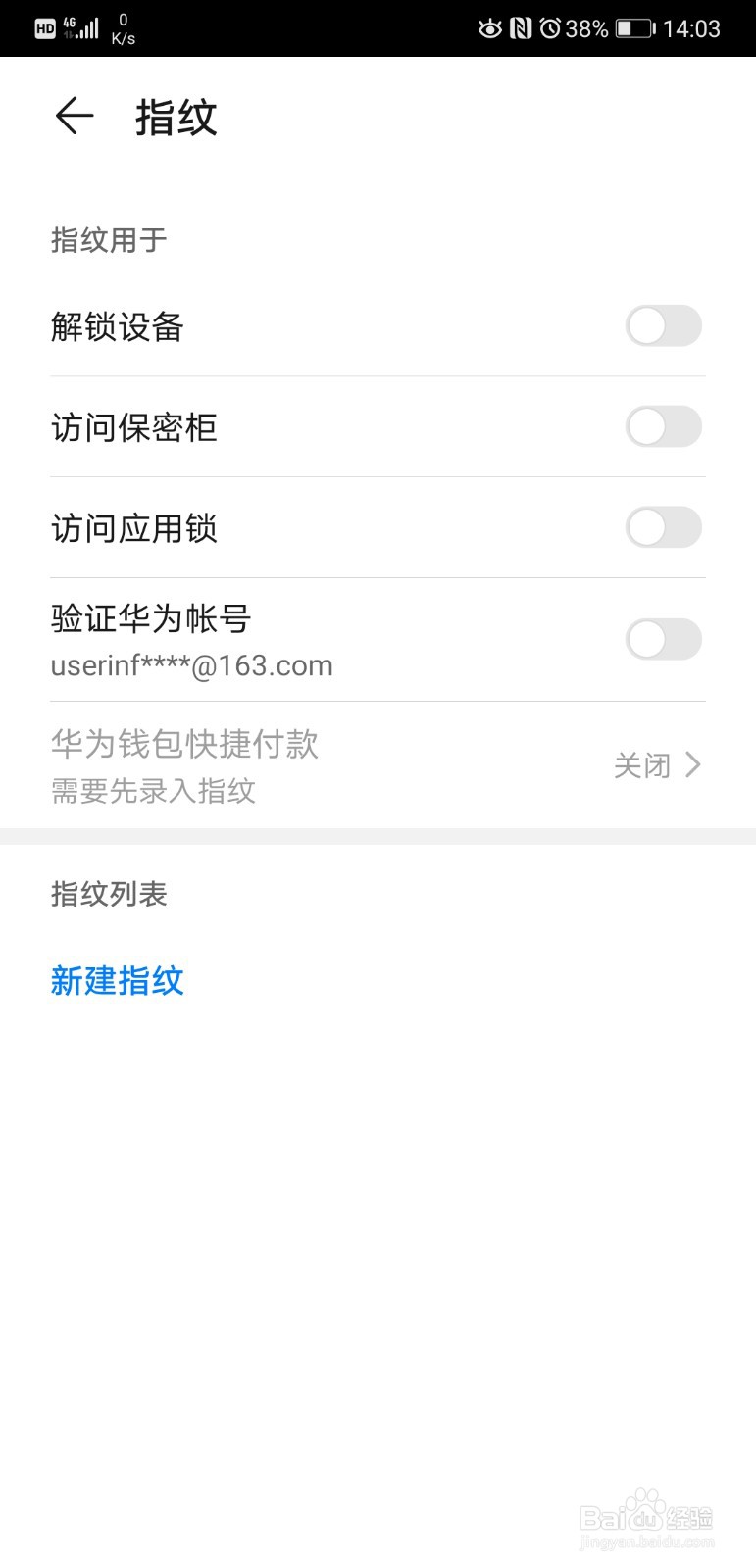Click the NFC icon in status bar

tap(520, 27)
